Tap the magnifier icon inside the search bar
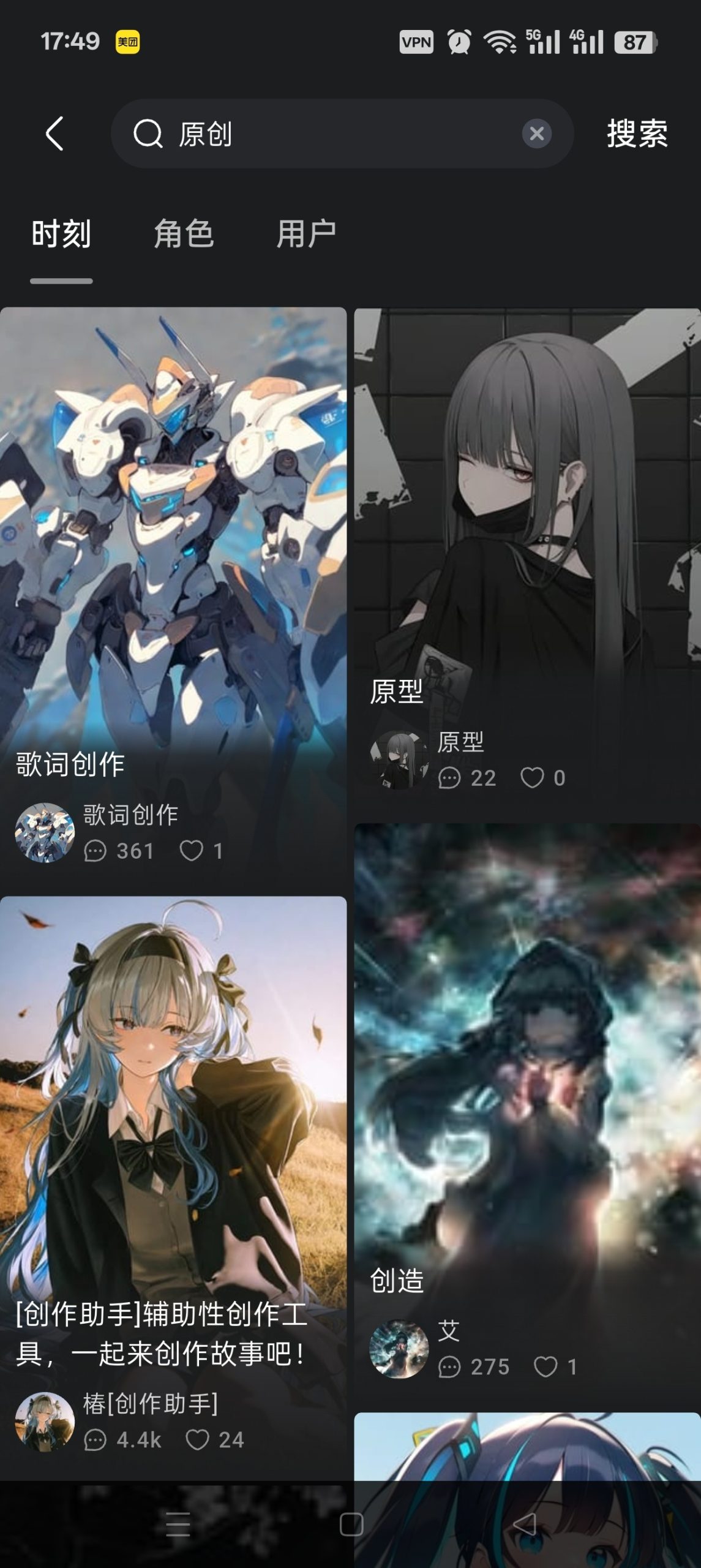Image resolution: width=701 pixels, height=1568 pixels. 149,134
